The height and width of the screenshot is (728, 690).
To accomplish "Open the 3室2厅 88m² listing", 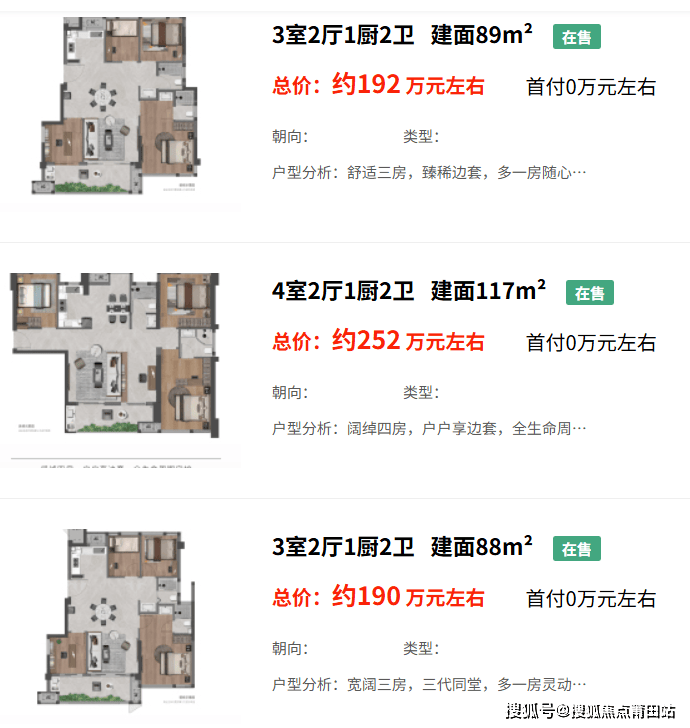I will pyautogui.click(x=402, y=548).
